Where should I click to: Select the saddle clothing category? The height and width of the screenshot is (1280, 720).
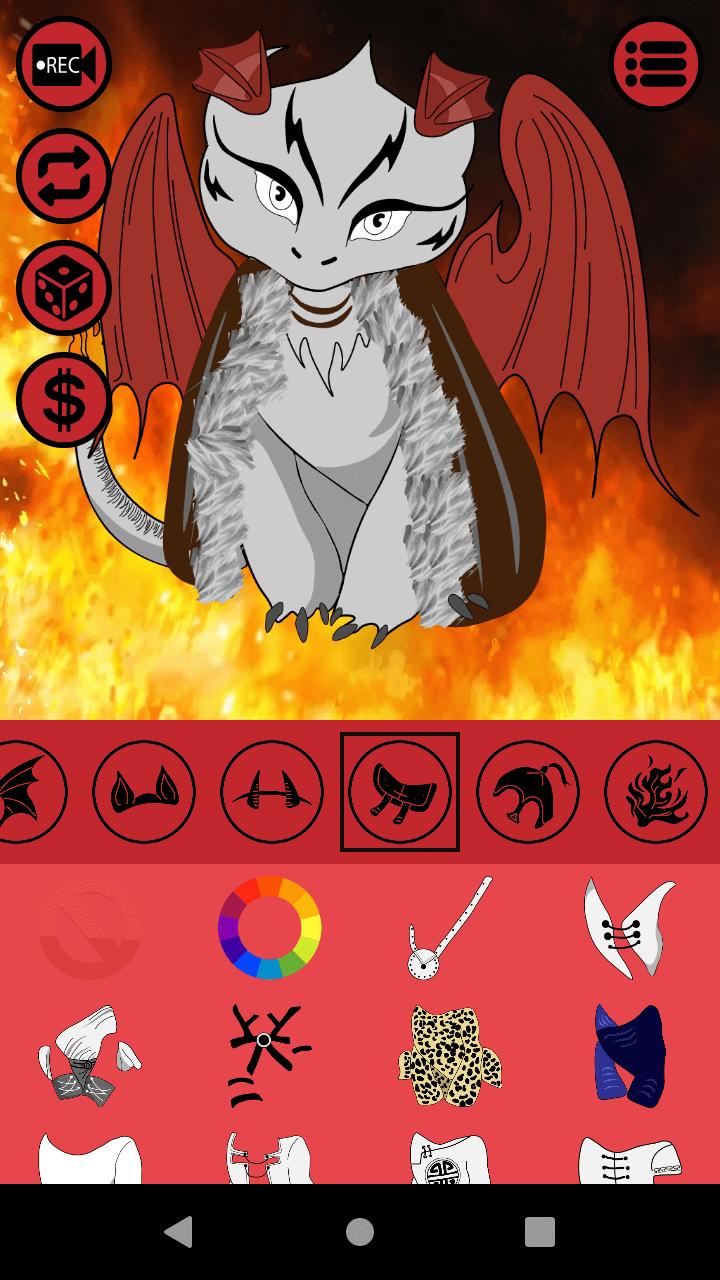[x=400, y=792]
